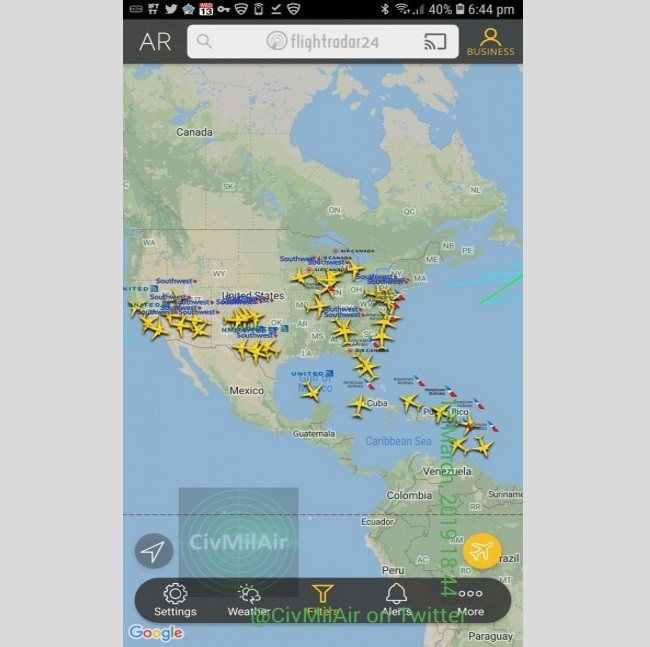
Task: Open the Alerts bell
Action: pos(396,600)
